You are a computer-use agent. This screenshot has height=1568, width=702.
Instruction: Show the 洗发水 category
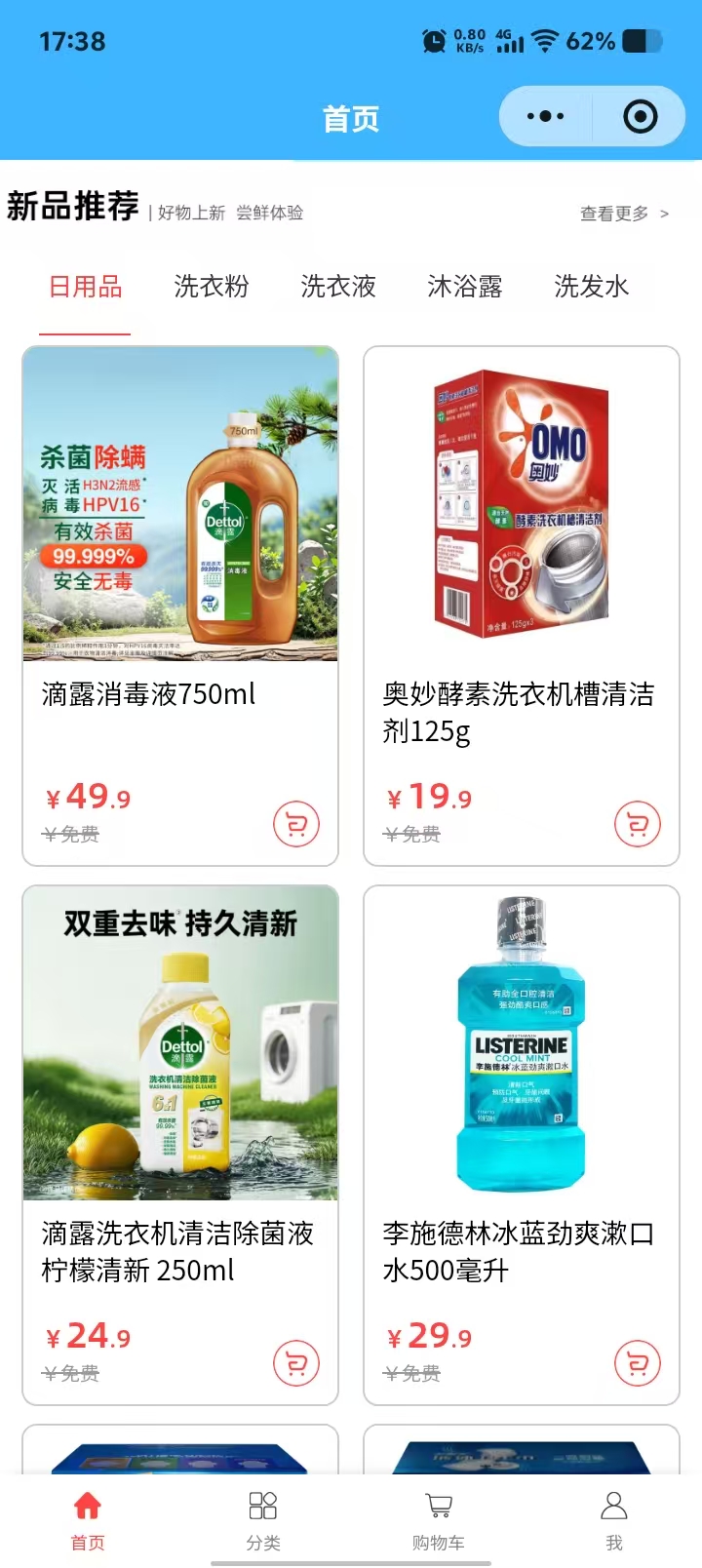click(x=592, y=287)
